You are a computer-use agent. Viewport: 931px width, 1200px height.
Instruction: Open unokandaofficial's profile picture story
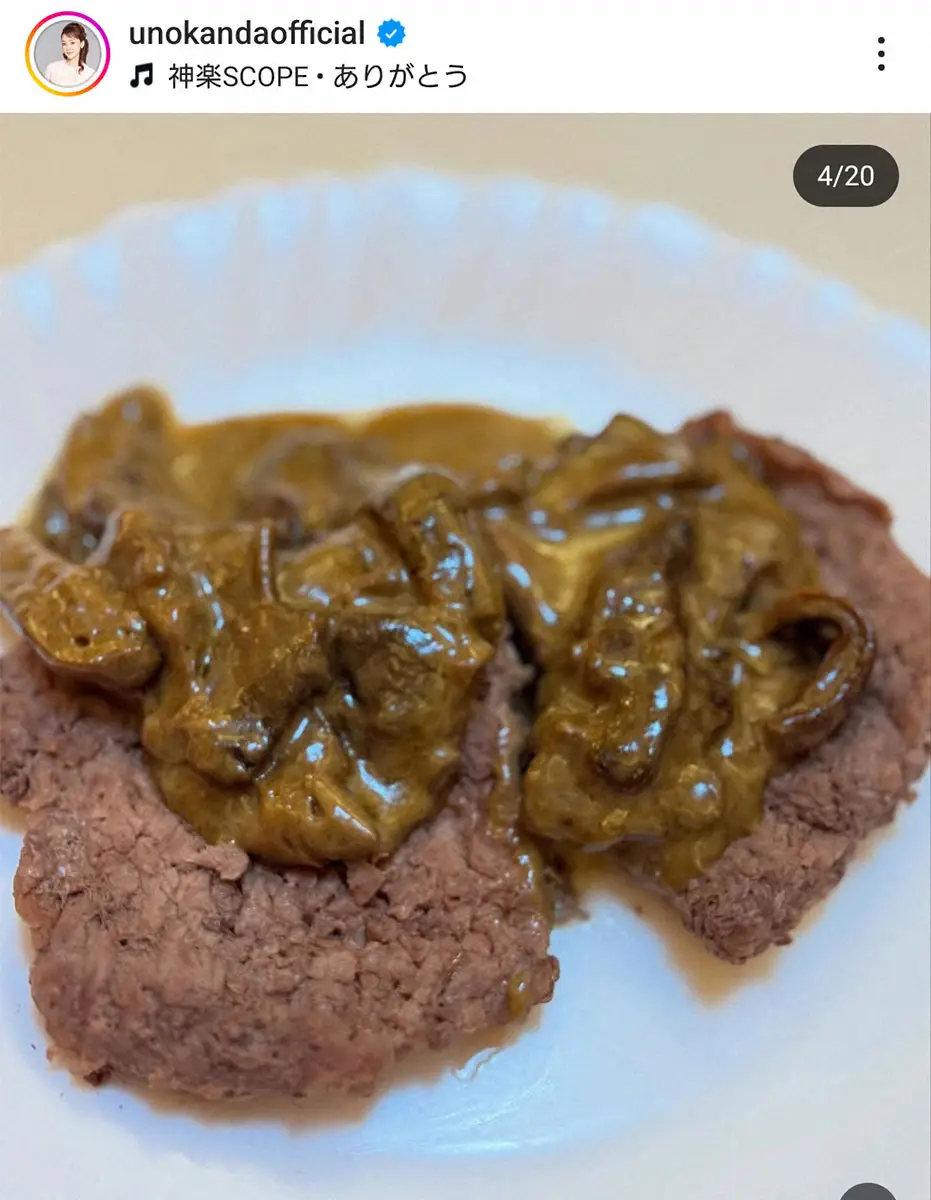68,53
